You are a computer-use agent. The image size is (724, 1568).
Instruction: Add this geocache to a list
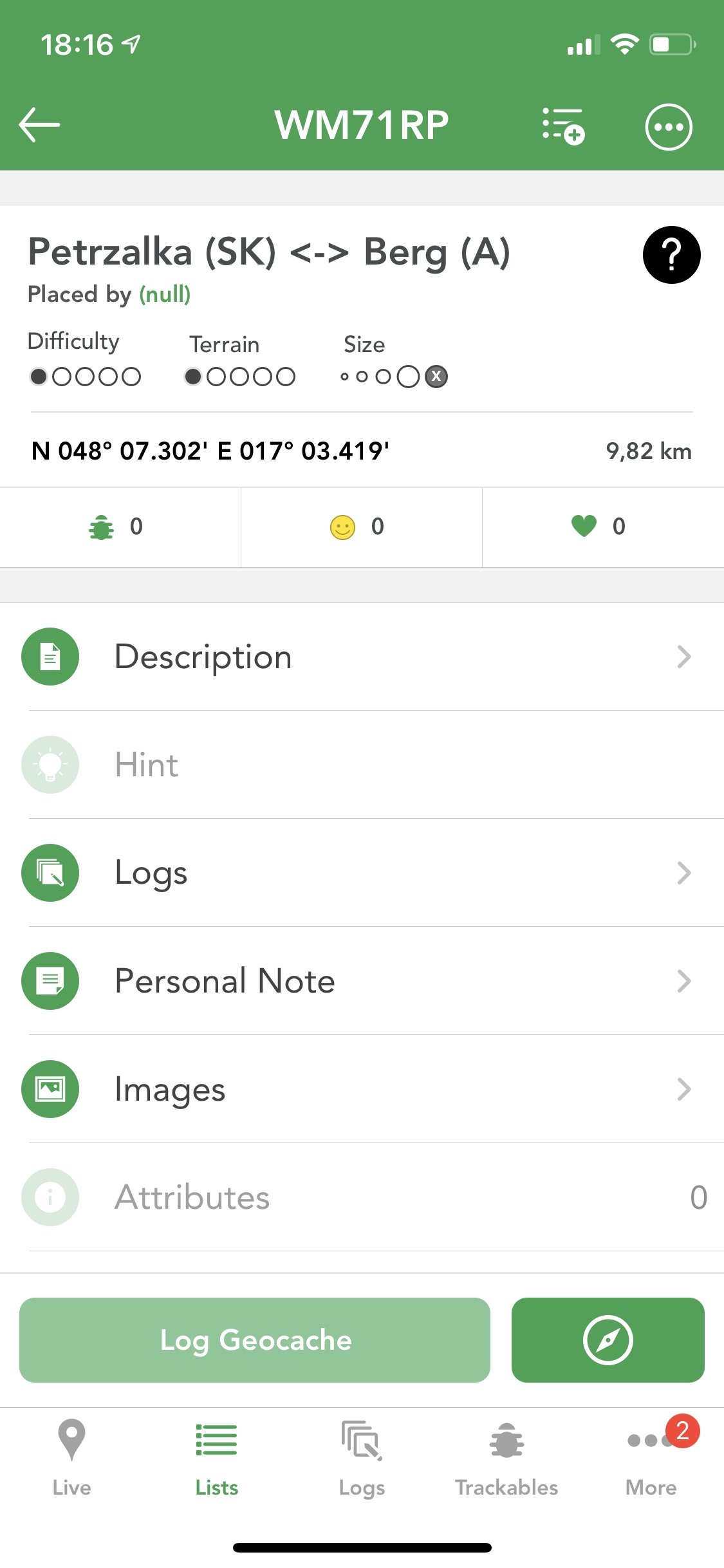tap(562, 126)
